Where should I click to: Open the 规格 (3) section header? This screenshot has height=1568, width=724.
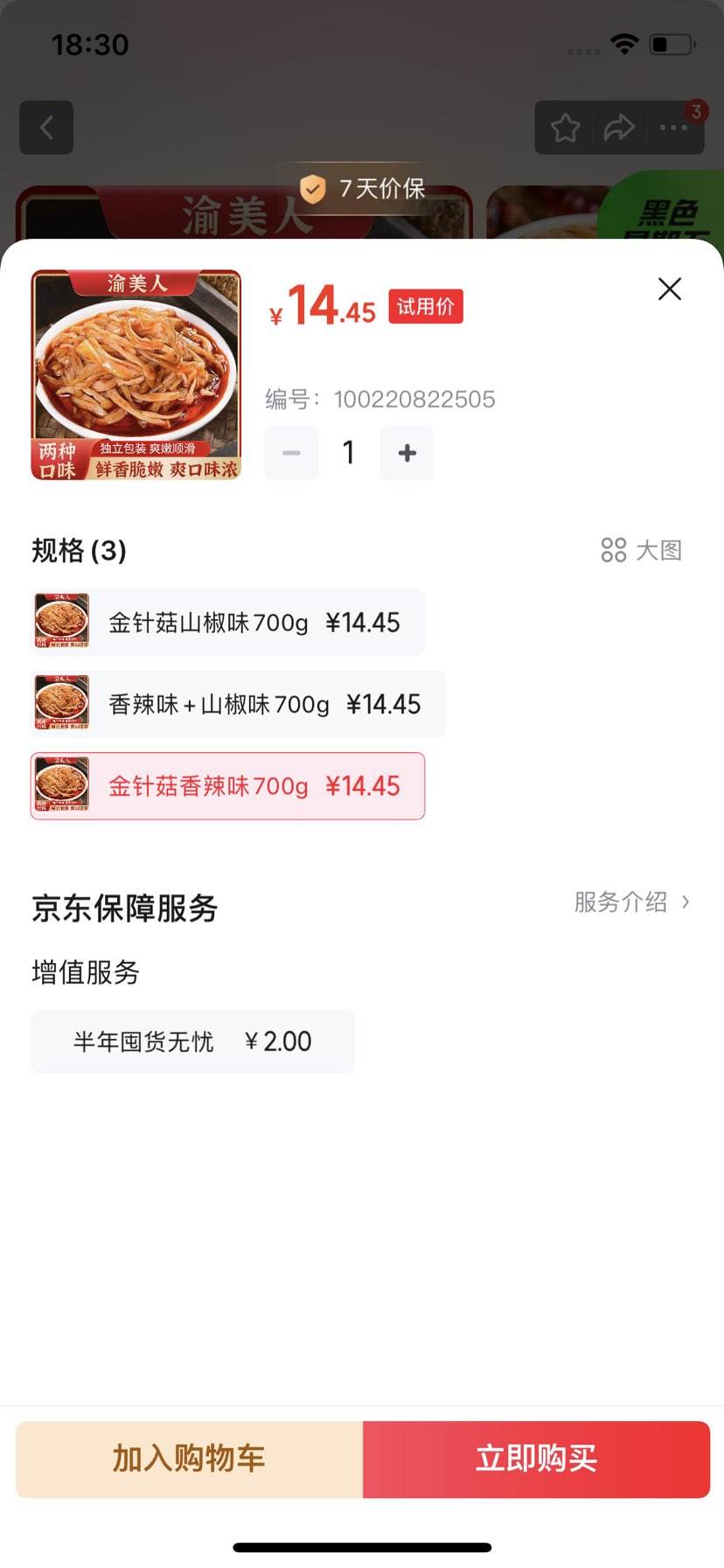pyautogui.click(x=79, y=552)
